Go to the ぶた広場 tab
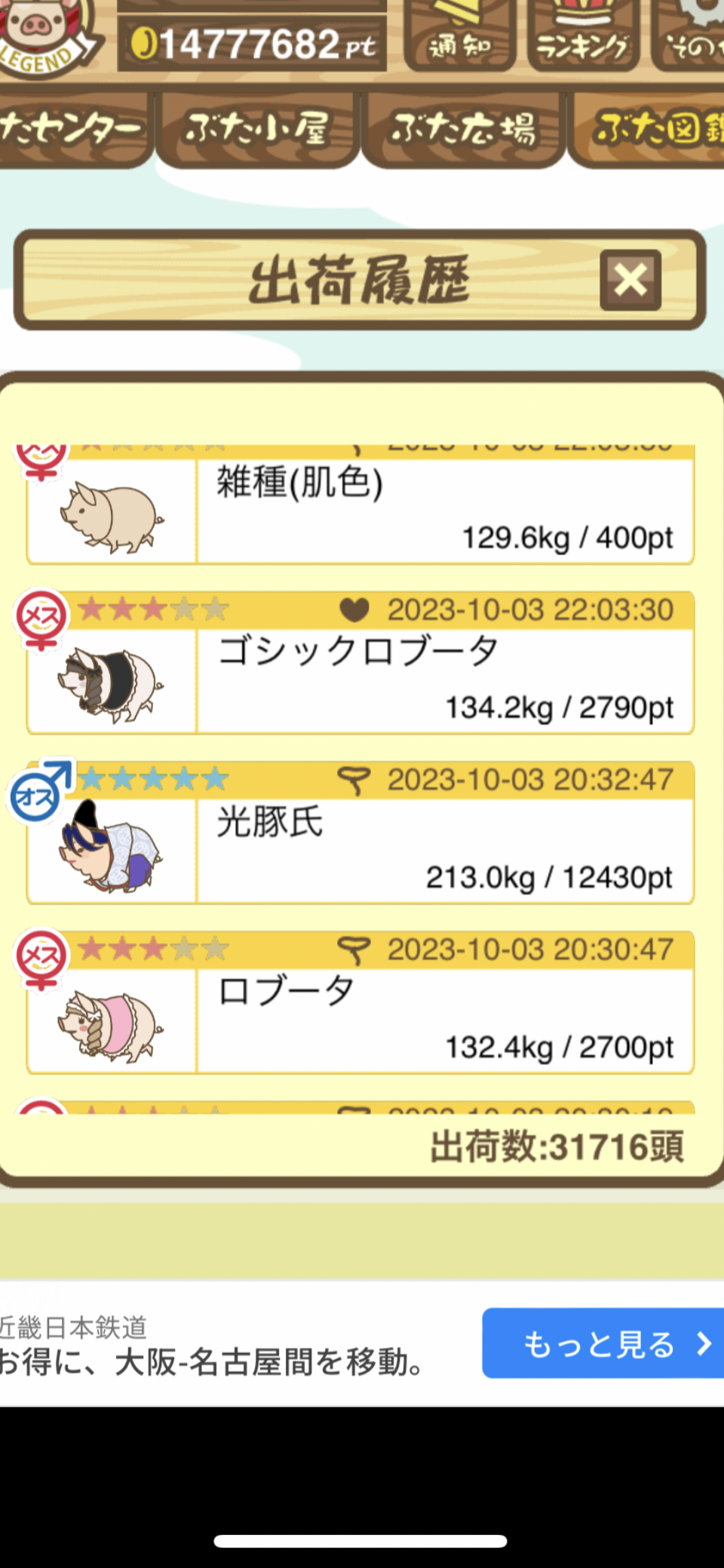The height and width of the screenshot is (1568, 724). (x=463, y=129)
